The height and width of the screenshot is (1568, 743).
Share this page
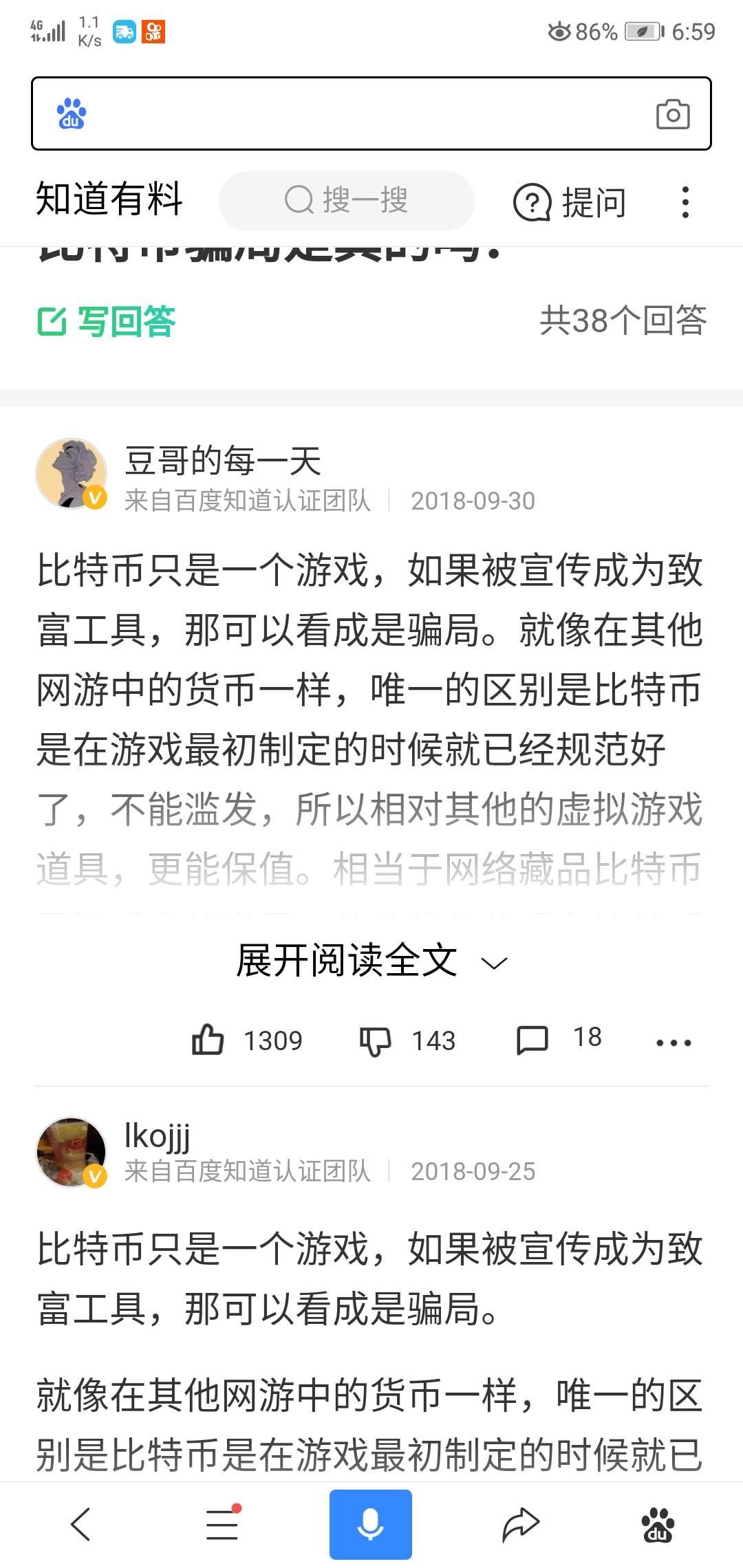(x=520, y=1524)
